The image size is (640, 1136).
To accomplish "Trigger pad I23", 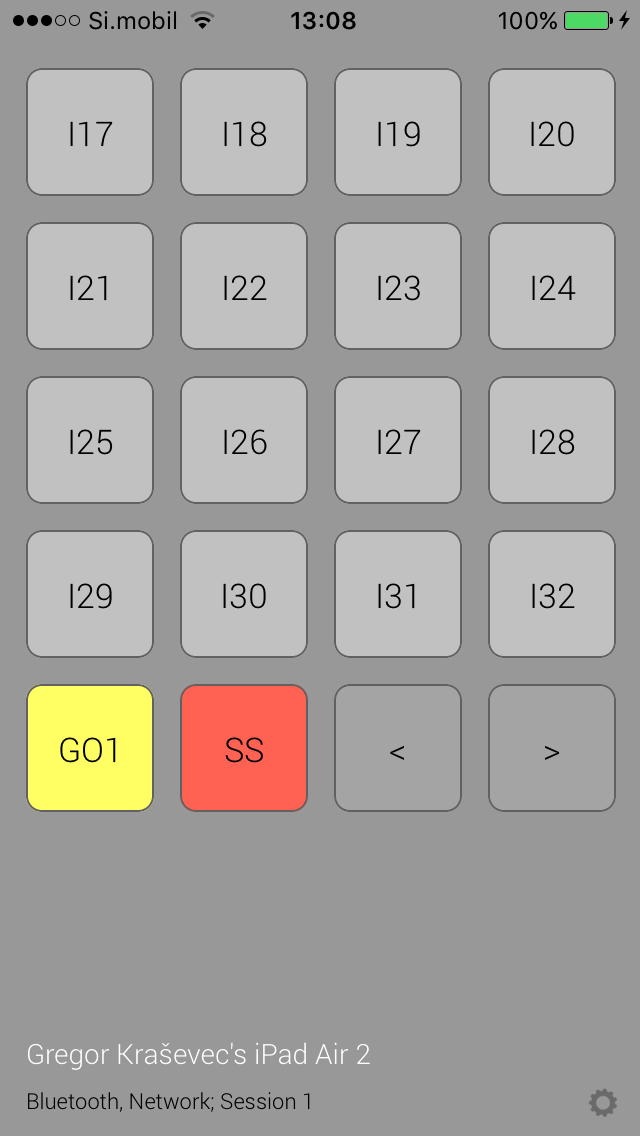I will click(x=398, y=286).
